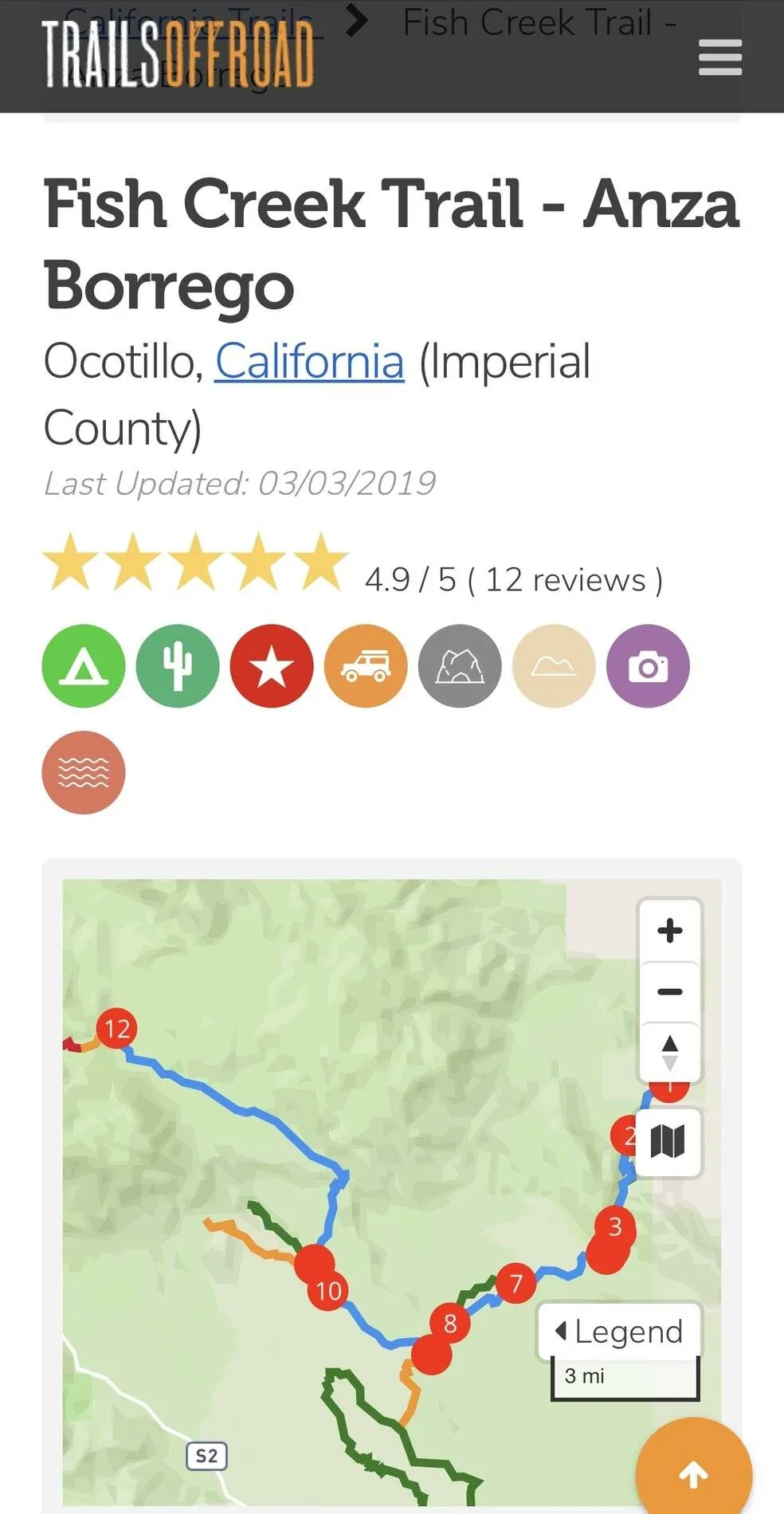Switch map layers with the map icon
The height and width of the screenshot is (1514, 784).
[x=668, y=1141]
